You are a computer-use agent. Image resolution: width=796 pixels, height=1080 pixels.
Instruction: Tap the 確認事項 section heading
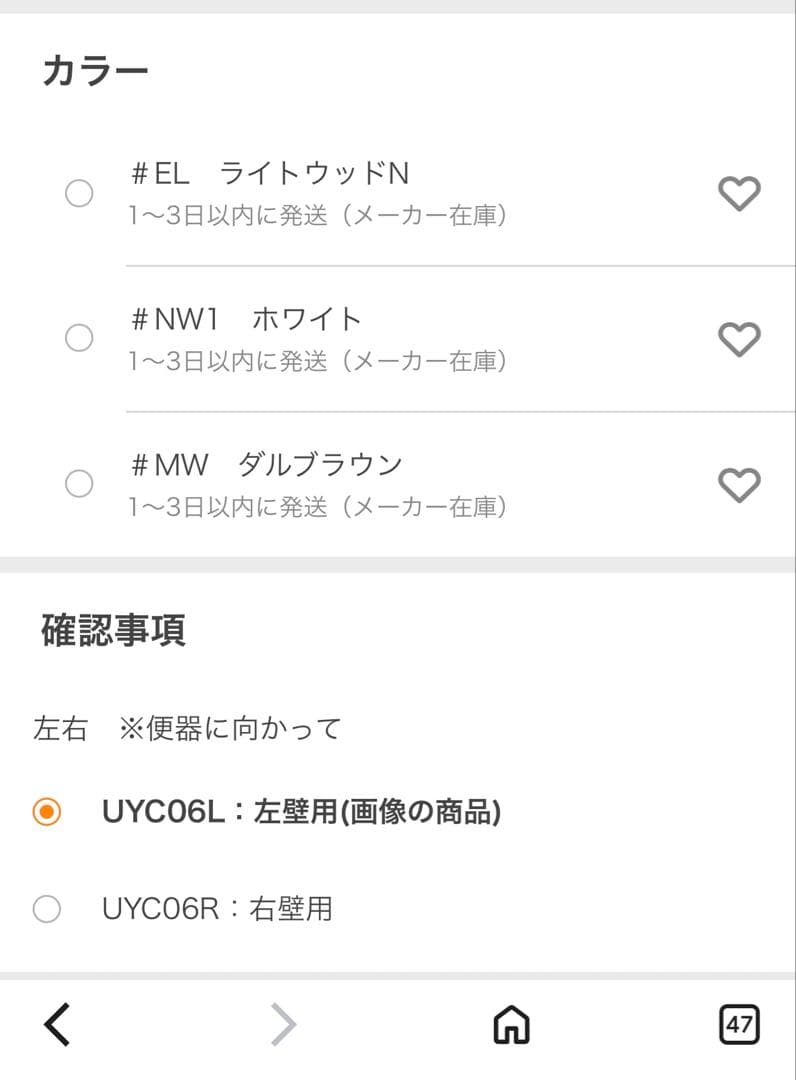click(x=115, y=629)
